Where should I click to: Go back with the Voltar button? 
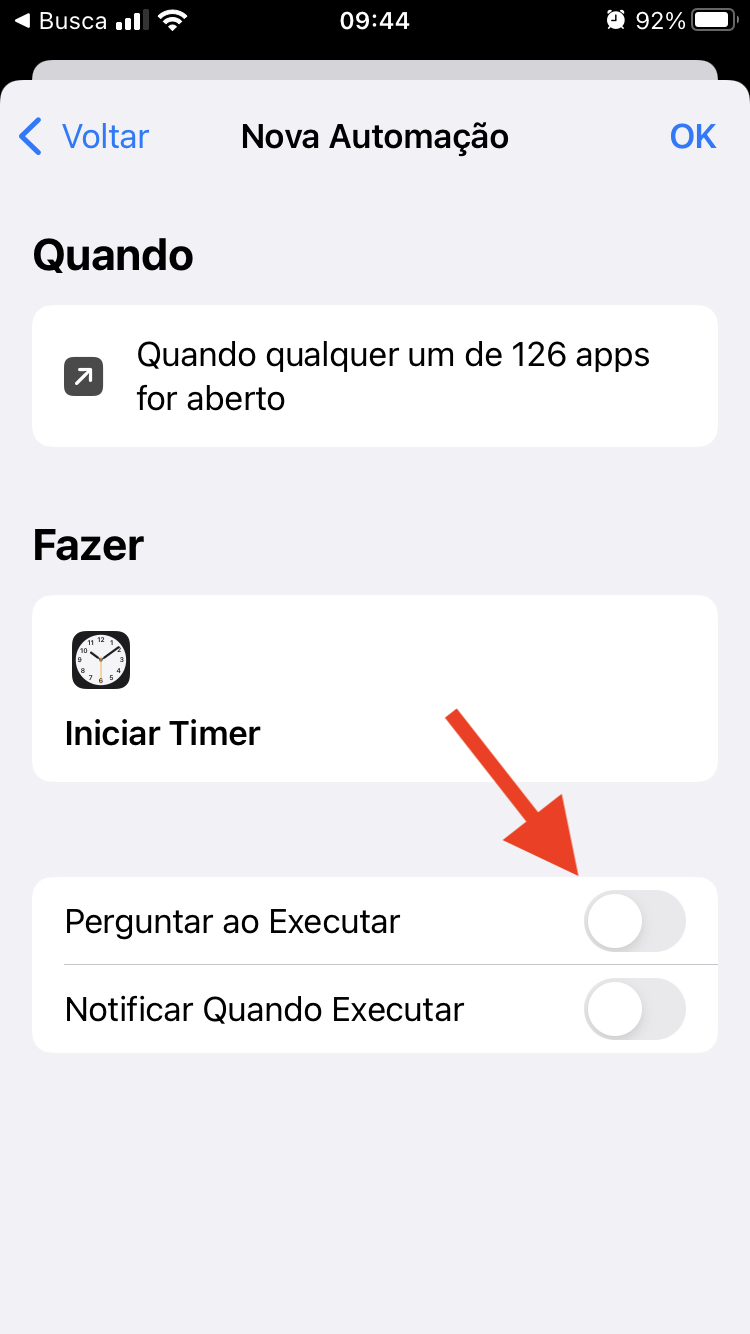pyautogui.click(x=85, y=136)
